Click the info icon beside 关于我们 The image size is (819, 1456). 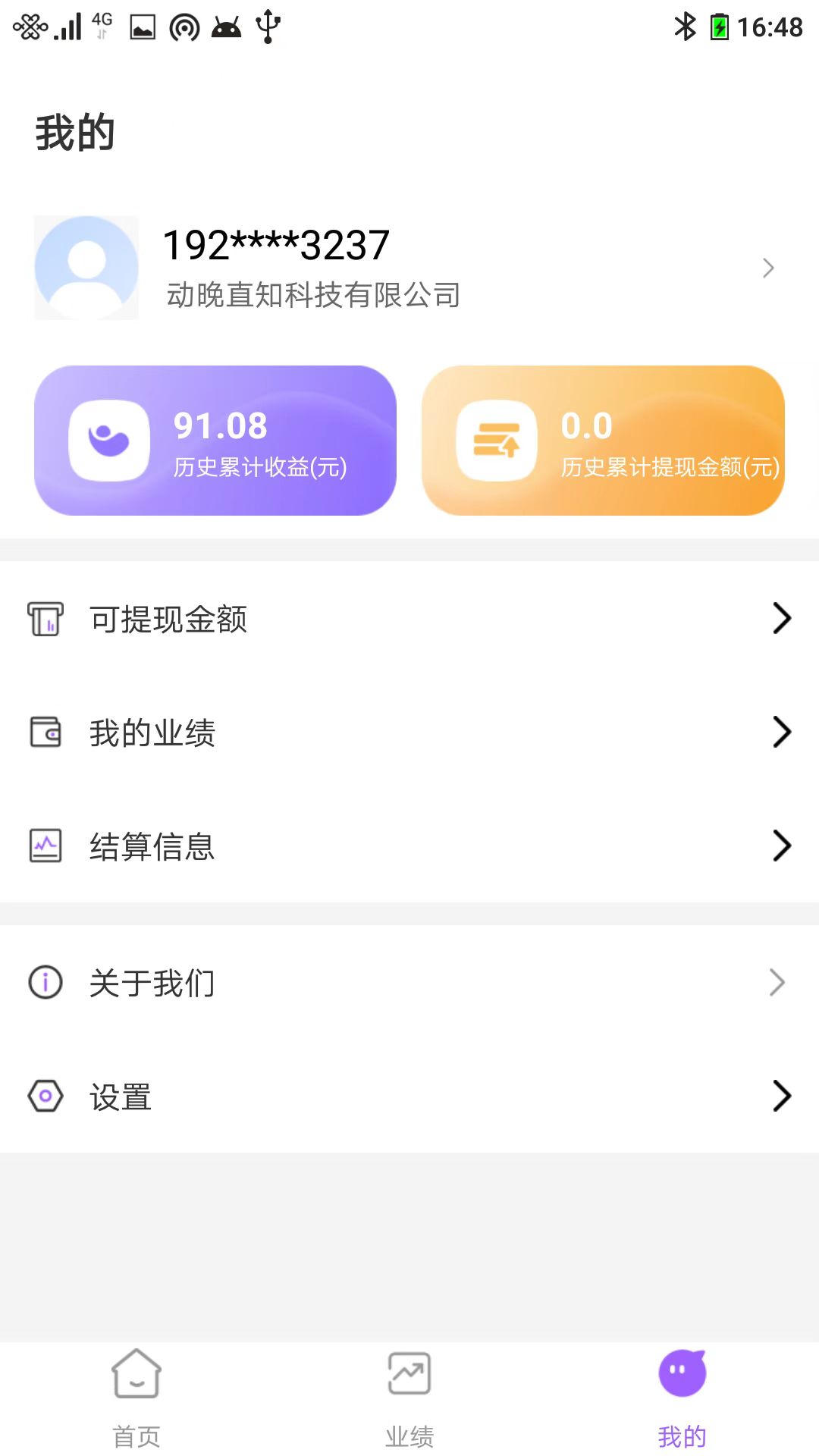click(45, 982)
